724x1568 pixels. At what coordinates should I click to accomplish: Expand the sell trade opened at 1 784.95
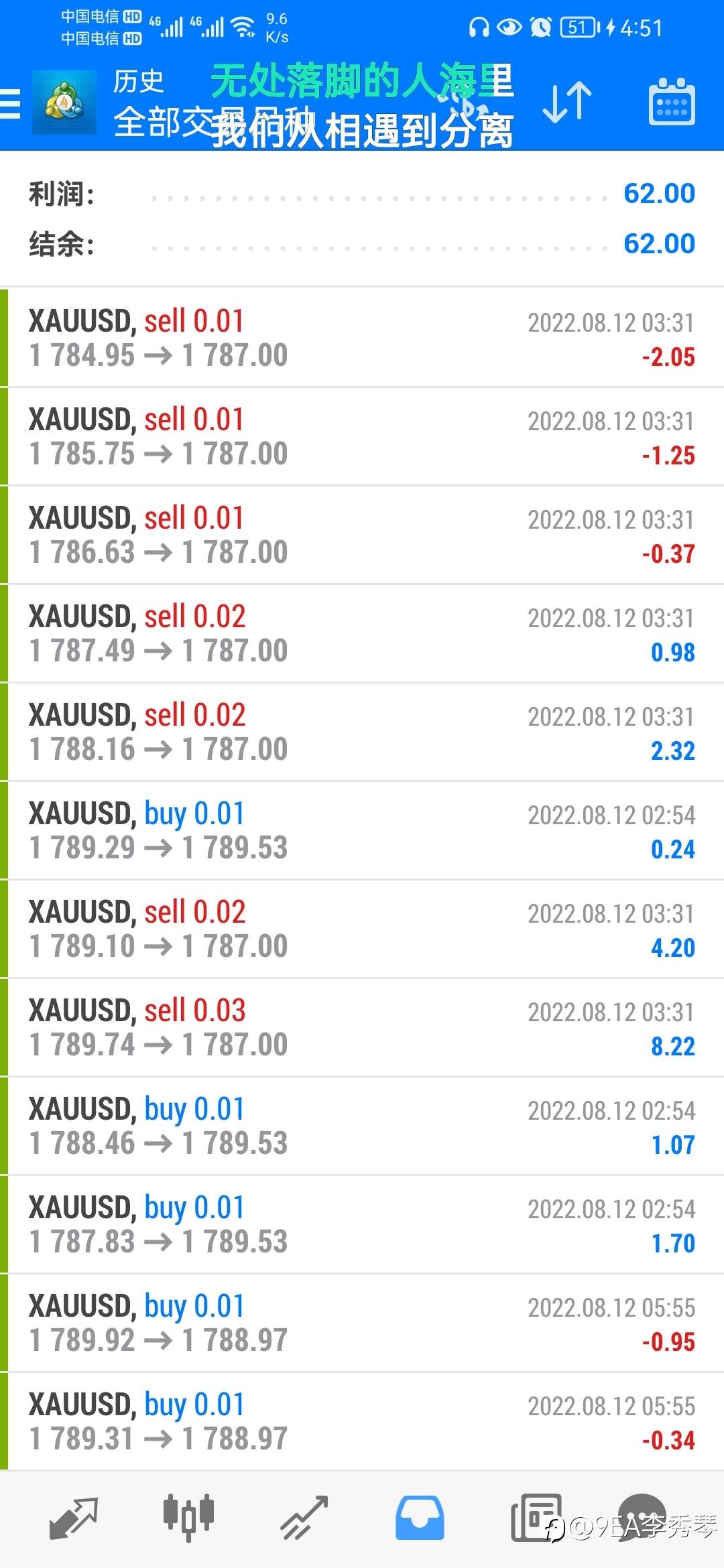pyautogui.click(x=362, y=338)
